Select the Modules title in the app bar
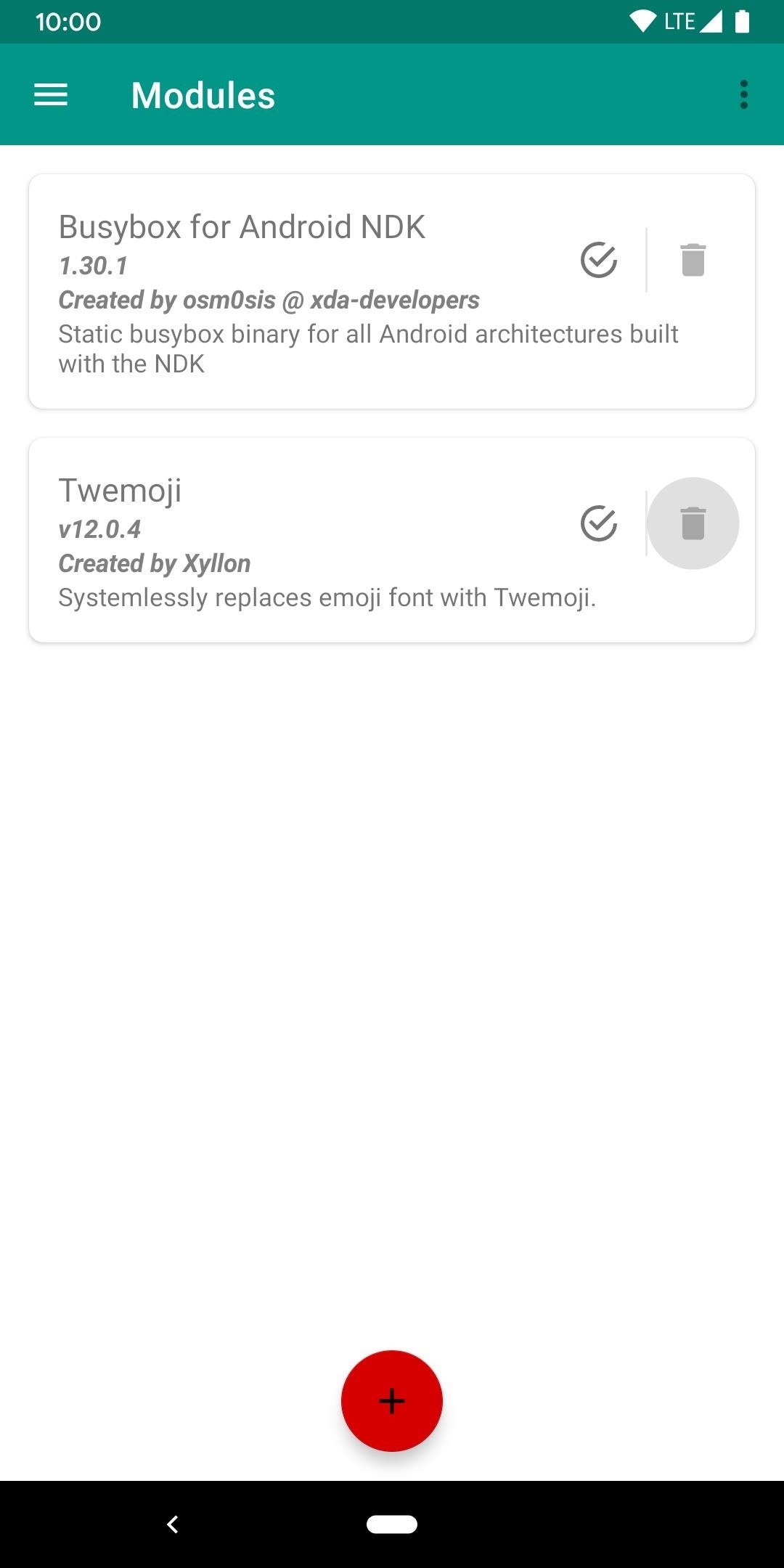 tap(203, 94)
